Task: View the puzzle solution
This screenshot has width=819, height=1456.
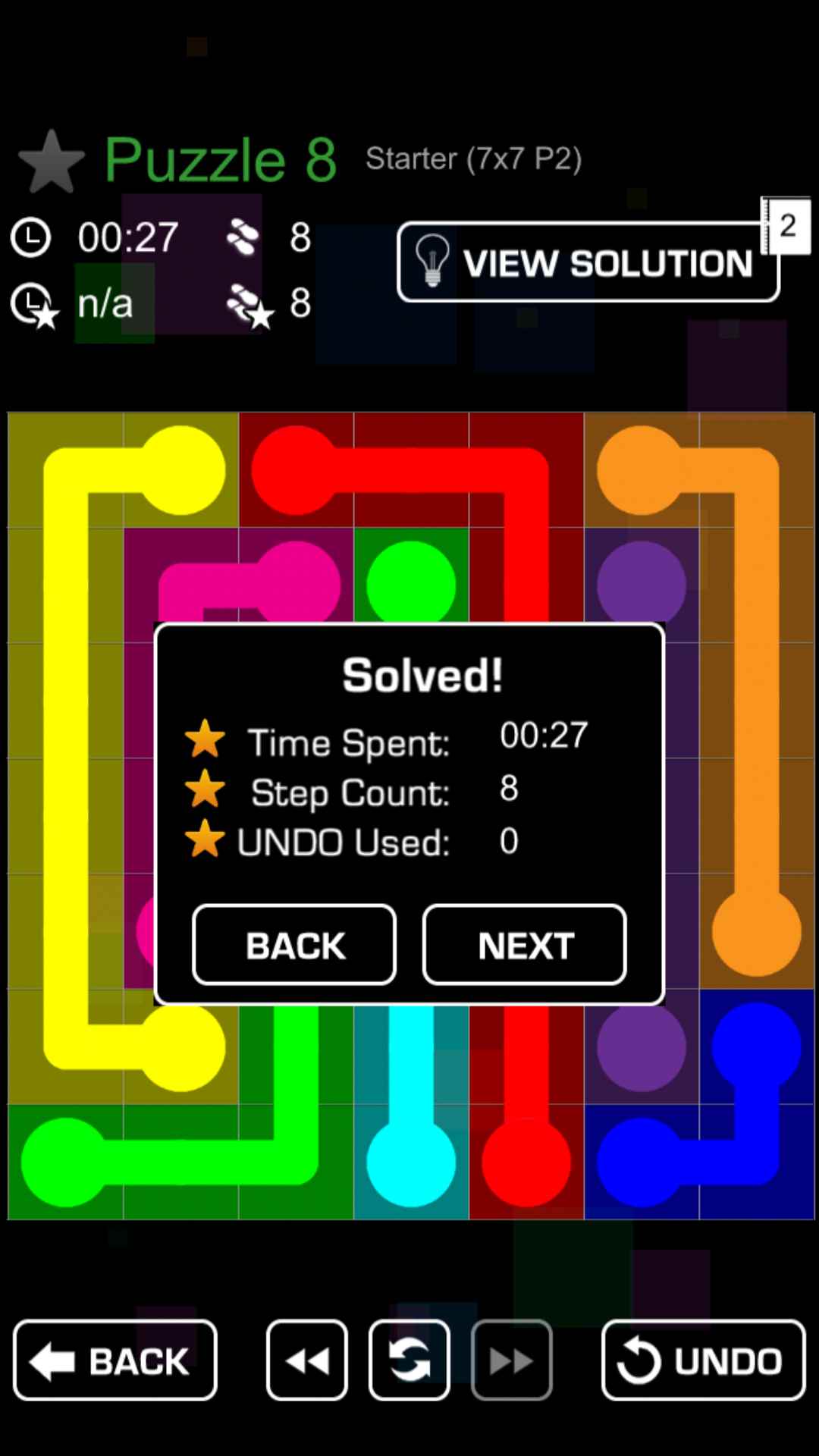Action: pyautogui.click(x=588, y=262)
